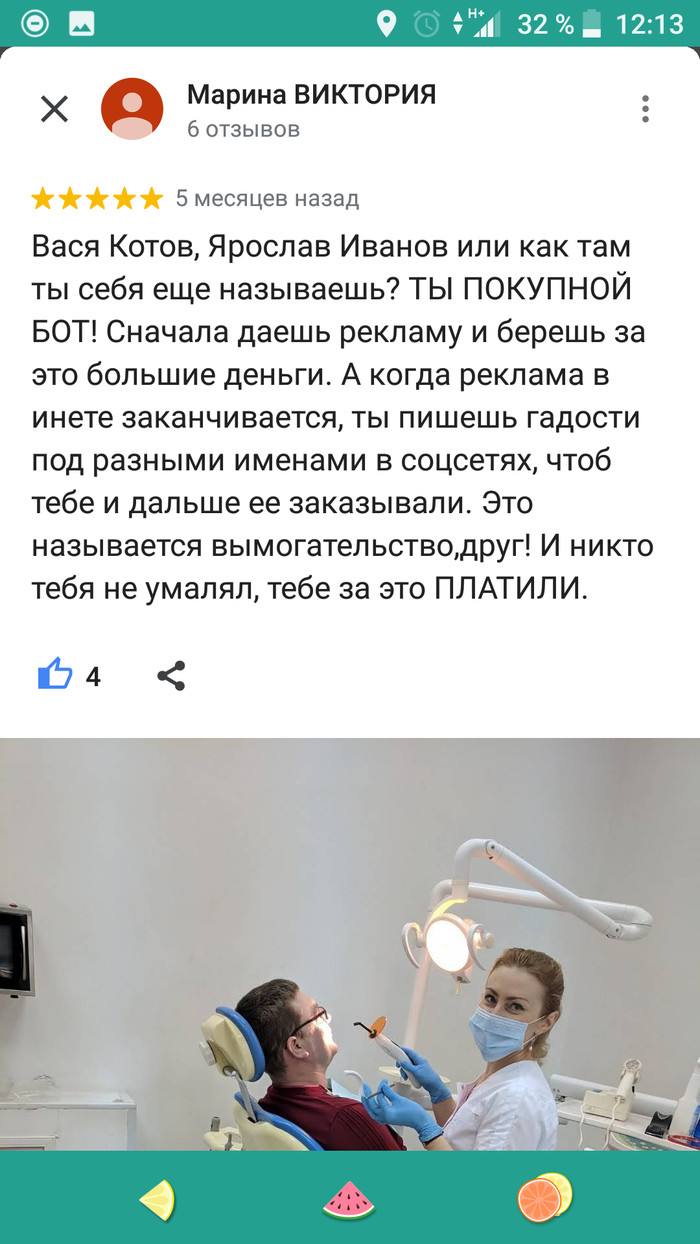Tap the watermelon home navigation button
The width and height of the screenshot is (700, 1244).
348,1199
